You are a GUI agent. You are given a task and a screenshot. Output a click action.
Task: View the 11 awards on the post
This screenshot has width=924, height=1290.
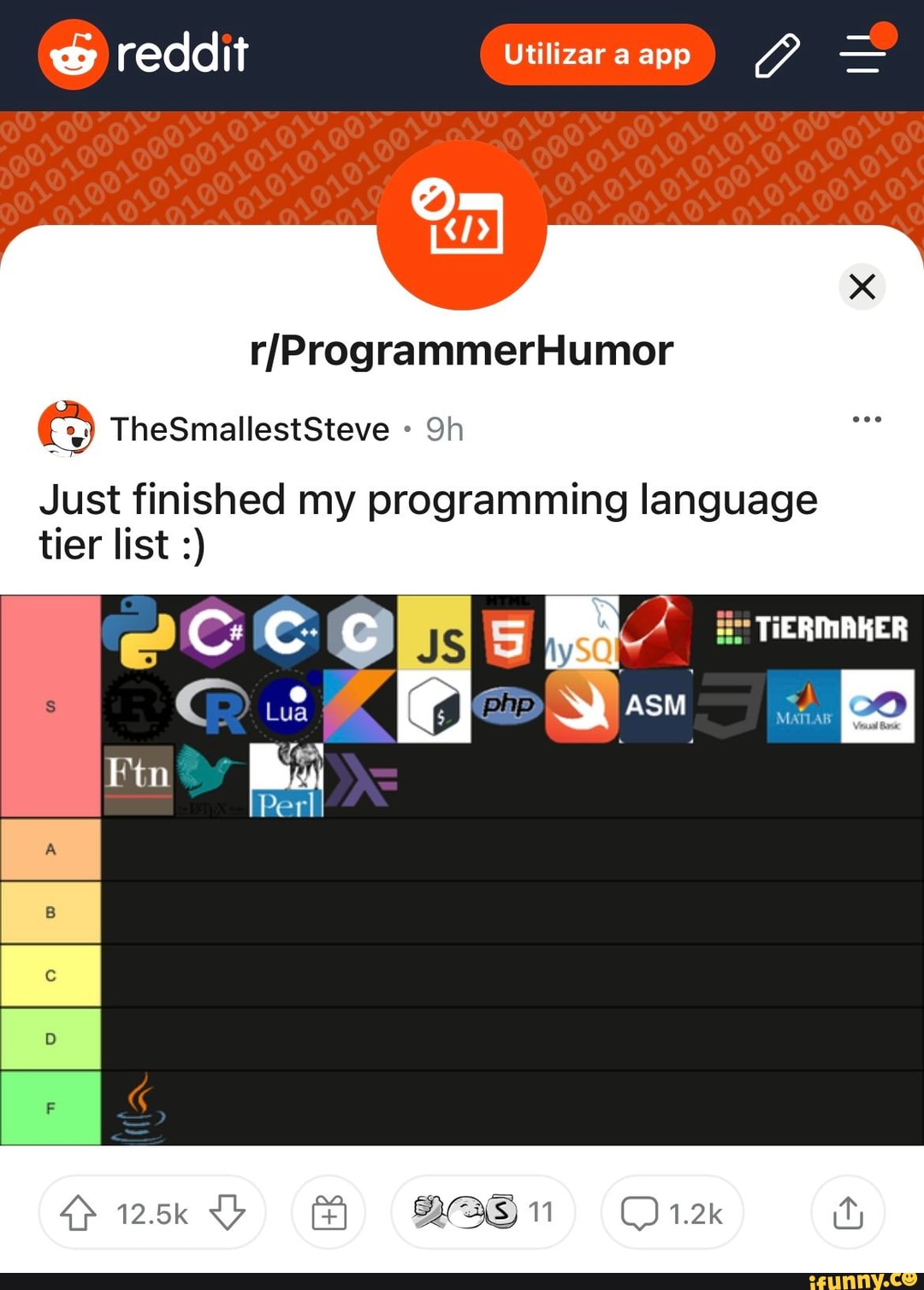[x=483, y=1212]
